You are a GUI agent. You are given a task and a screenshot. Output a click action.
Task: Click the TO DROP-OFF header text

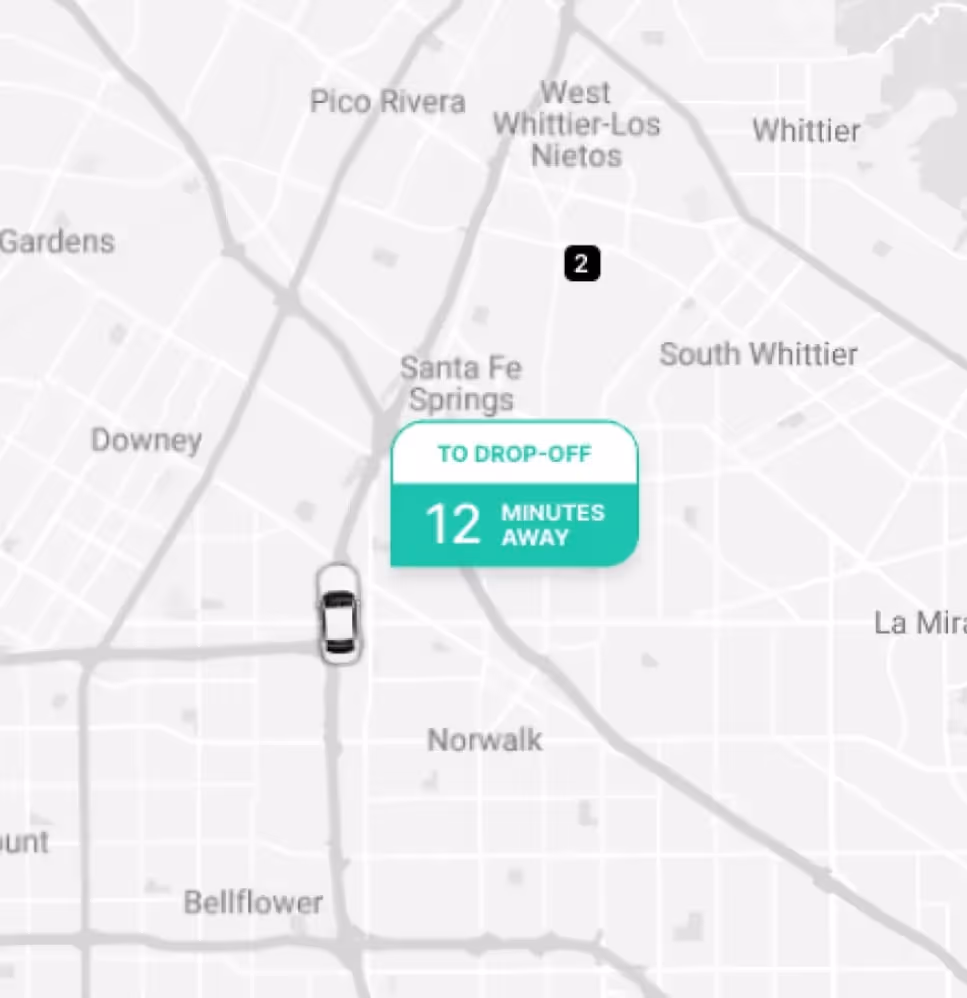[x=513, y=453]
